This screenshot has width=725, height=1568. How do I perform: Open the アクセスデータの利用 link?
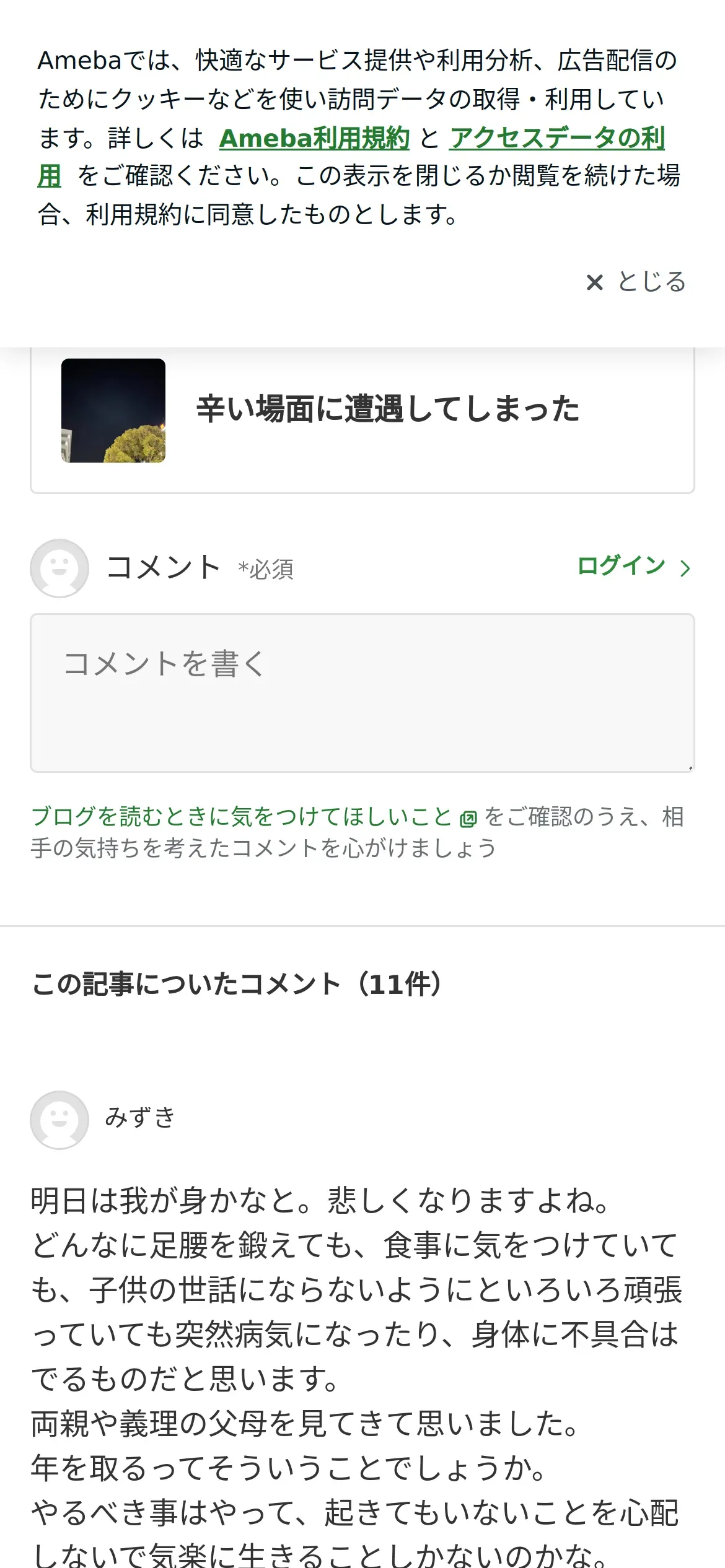pos(557,138)
